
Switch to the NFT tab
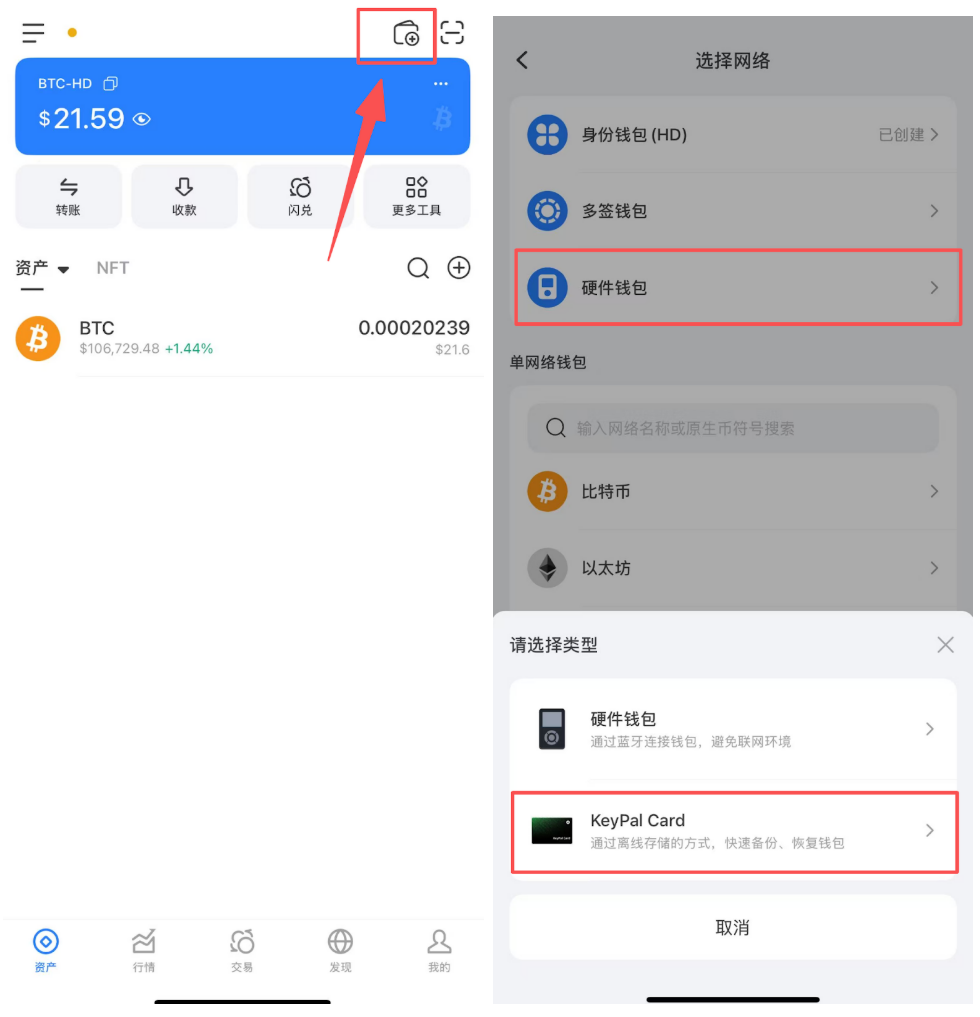click(x=112, y=268)
